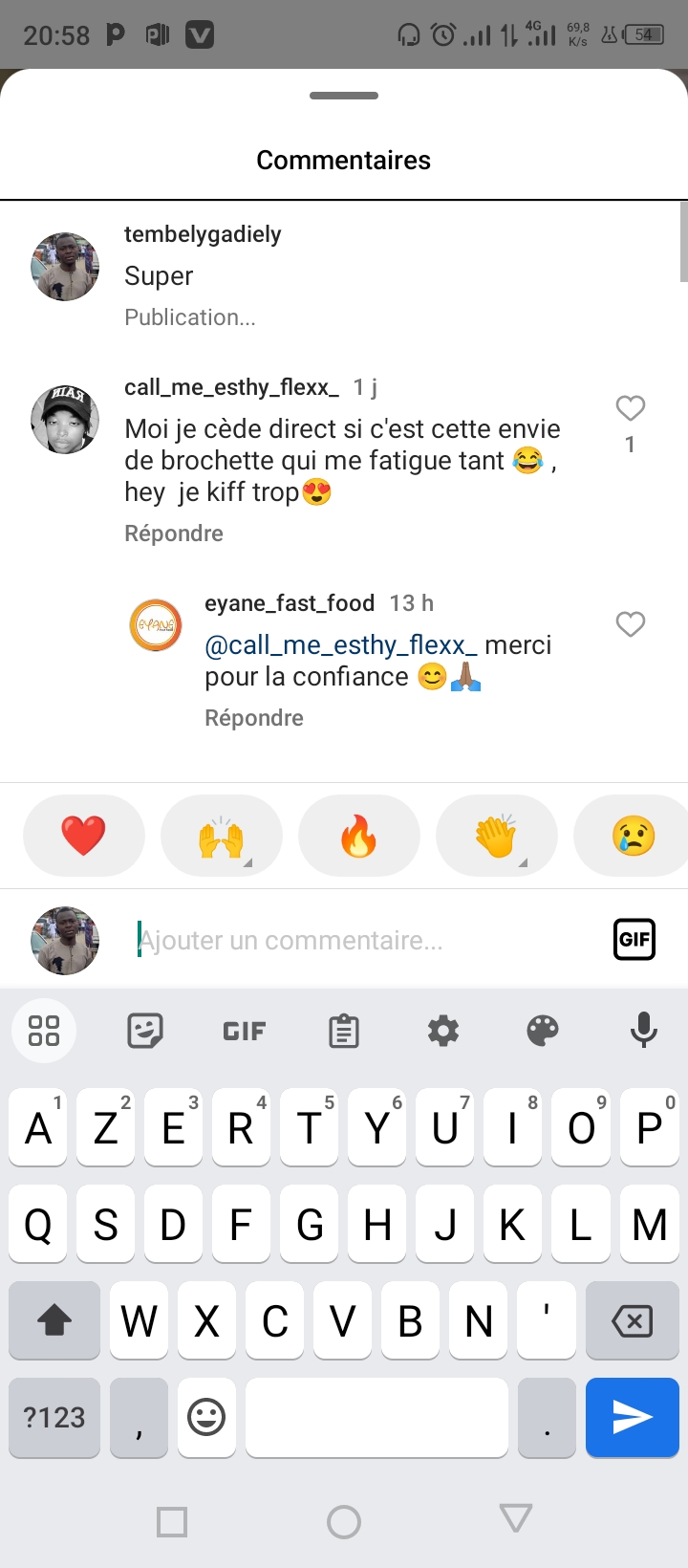Screen dimensions: 688x1568
Task: Insert the red heart quick emoji
Action: (84, 836)
